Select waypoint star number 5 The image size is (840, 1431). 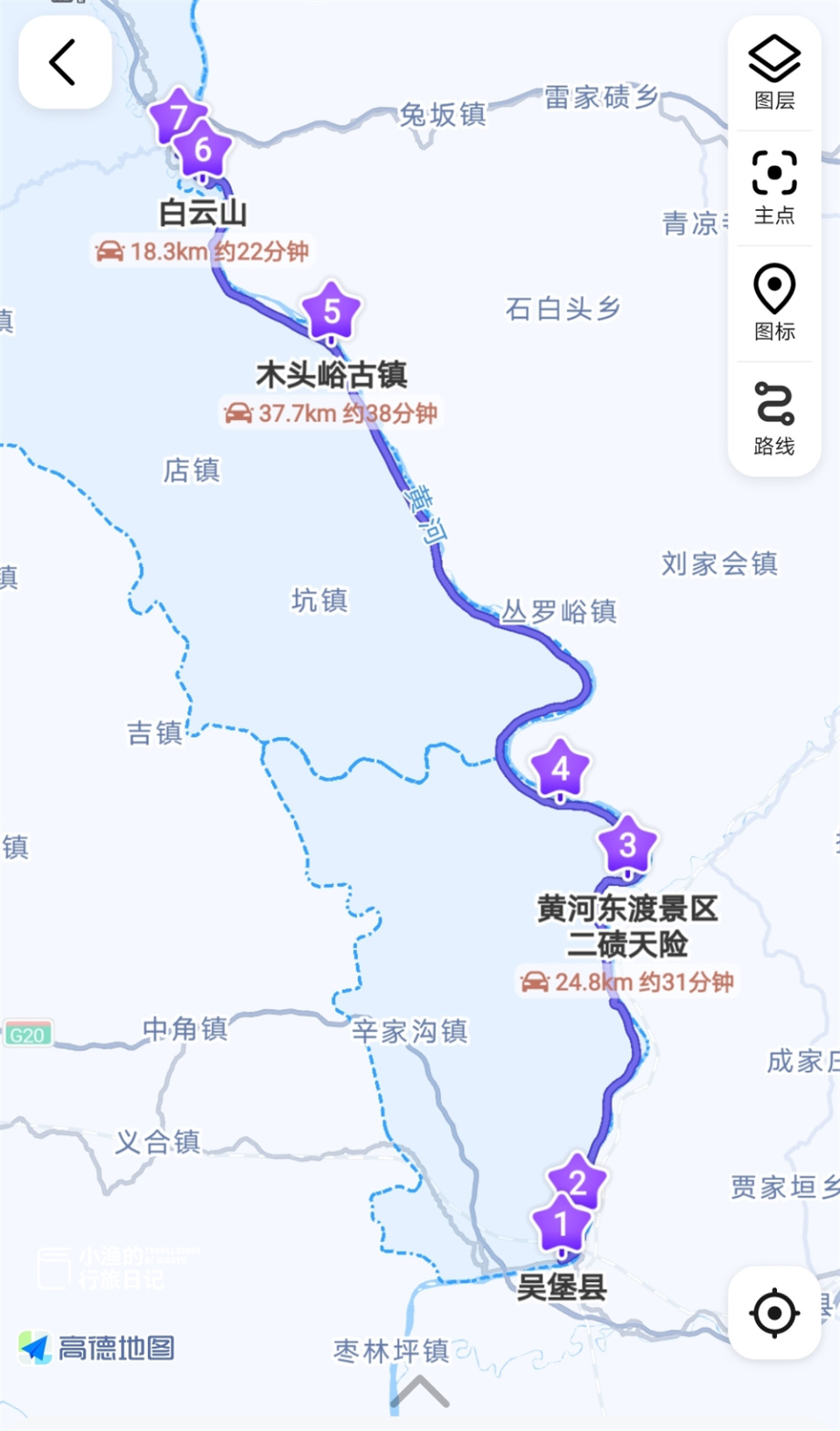[331, 312]
